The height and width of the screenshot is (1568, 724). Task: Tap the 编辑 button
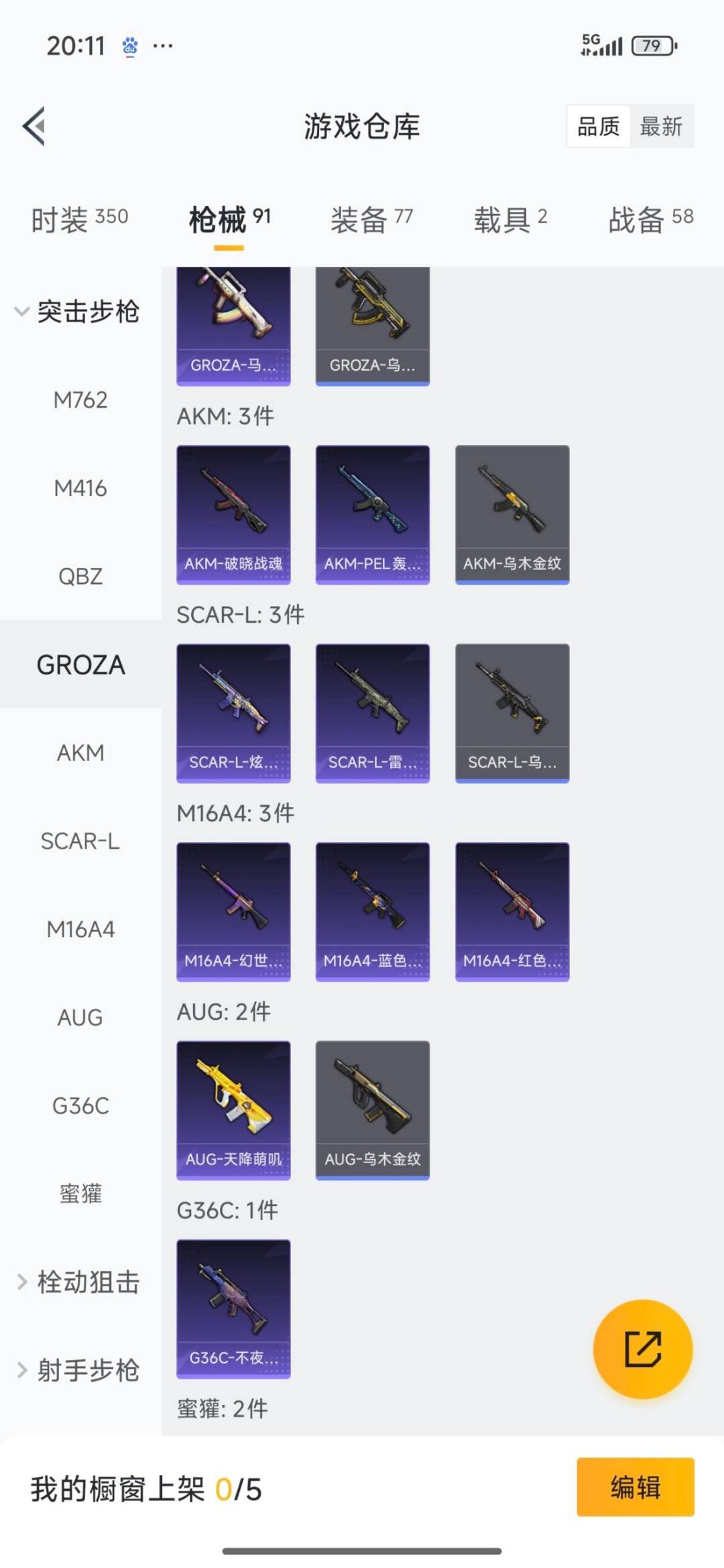635,1486
